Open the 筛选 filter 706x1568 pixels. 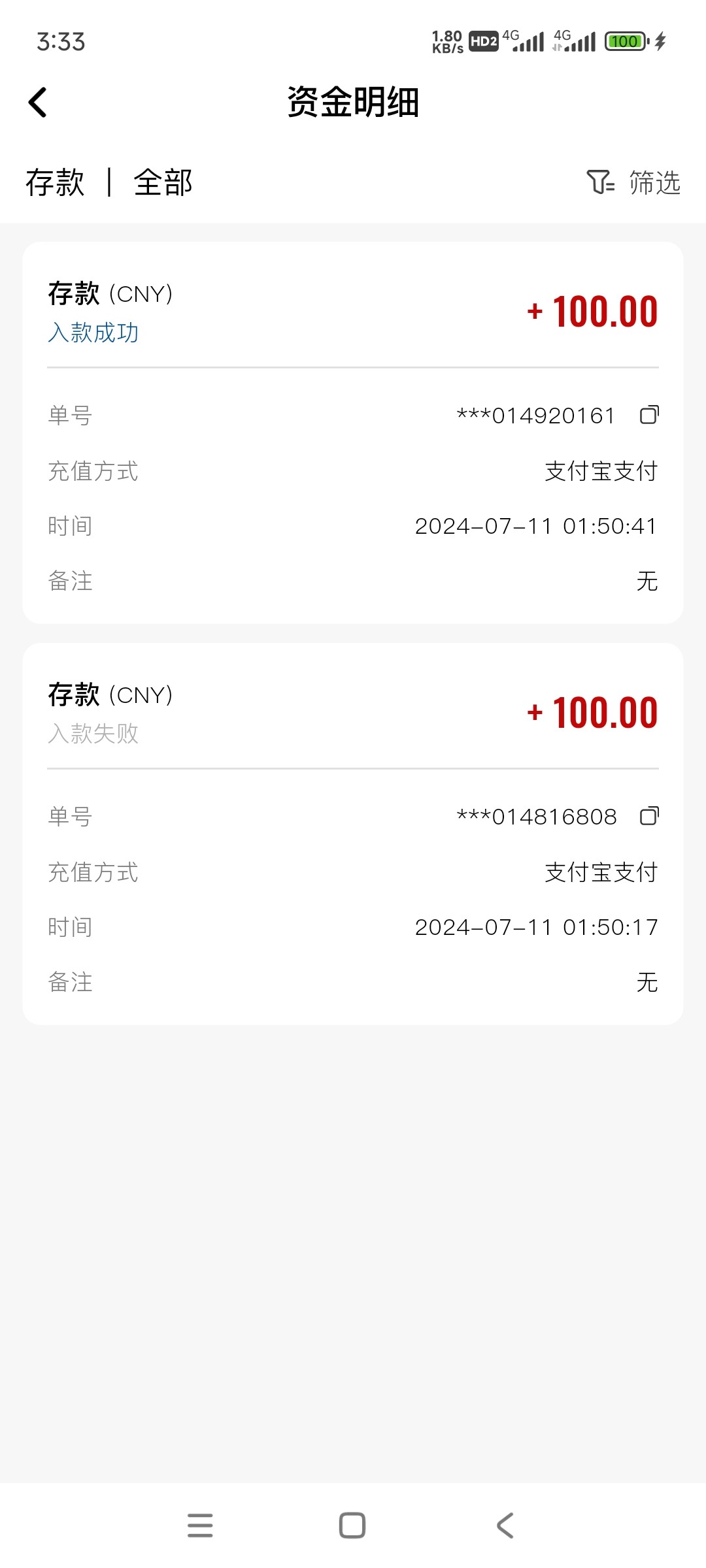[633, 182]
